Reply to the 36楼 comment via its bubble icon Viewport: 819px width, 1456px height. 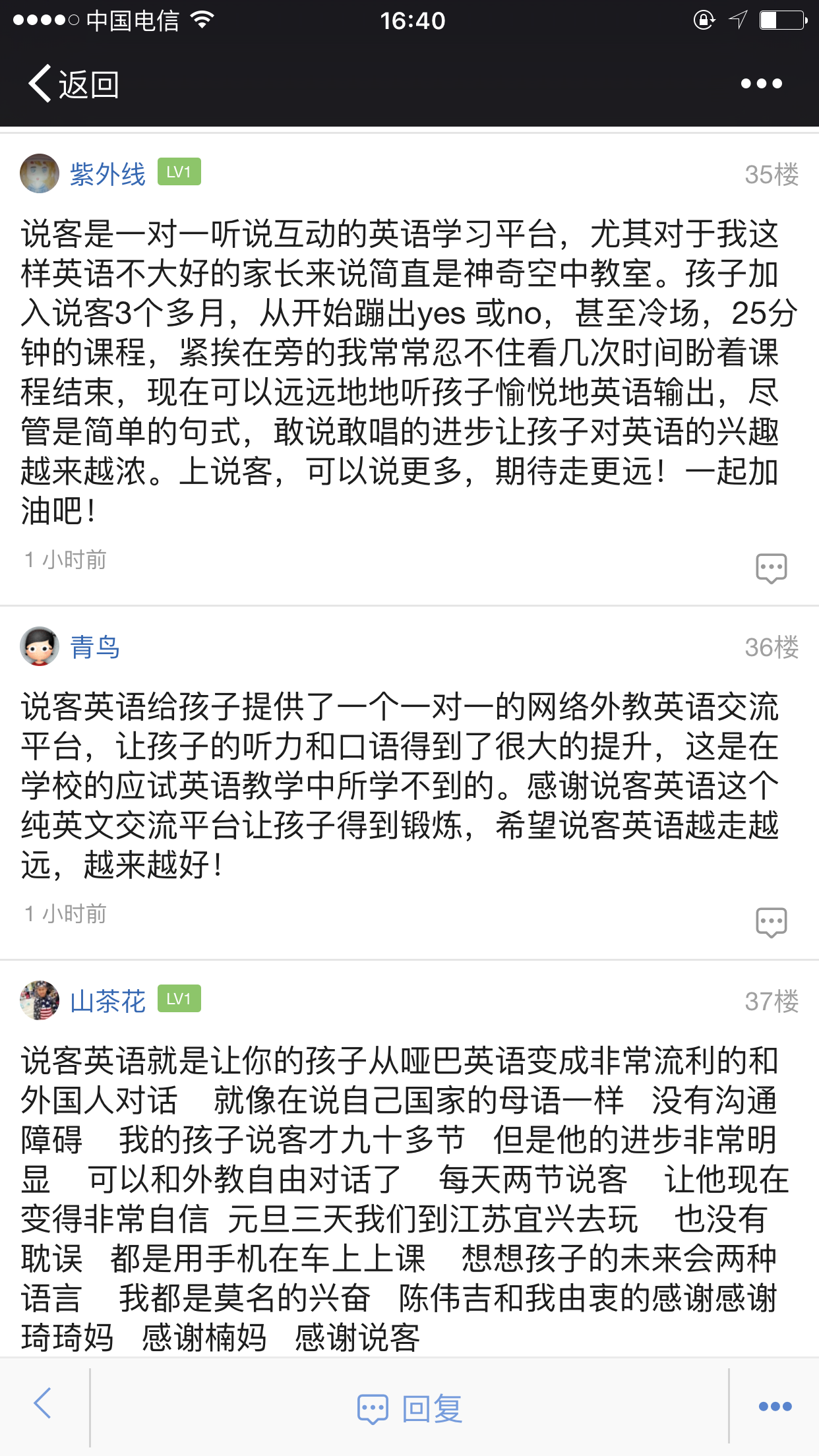771,922
